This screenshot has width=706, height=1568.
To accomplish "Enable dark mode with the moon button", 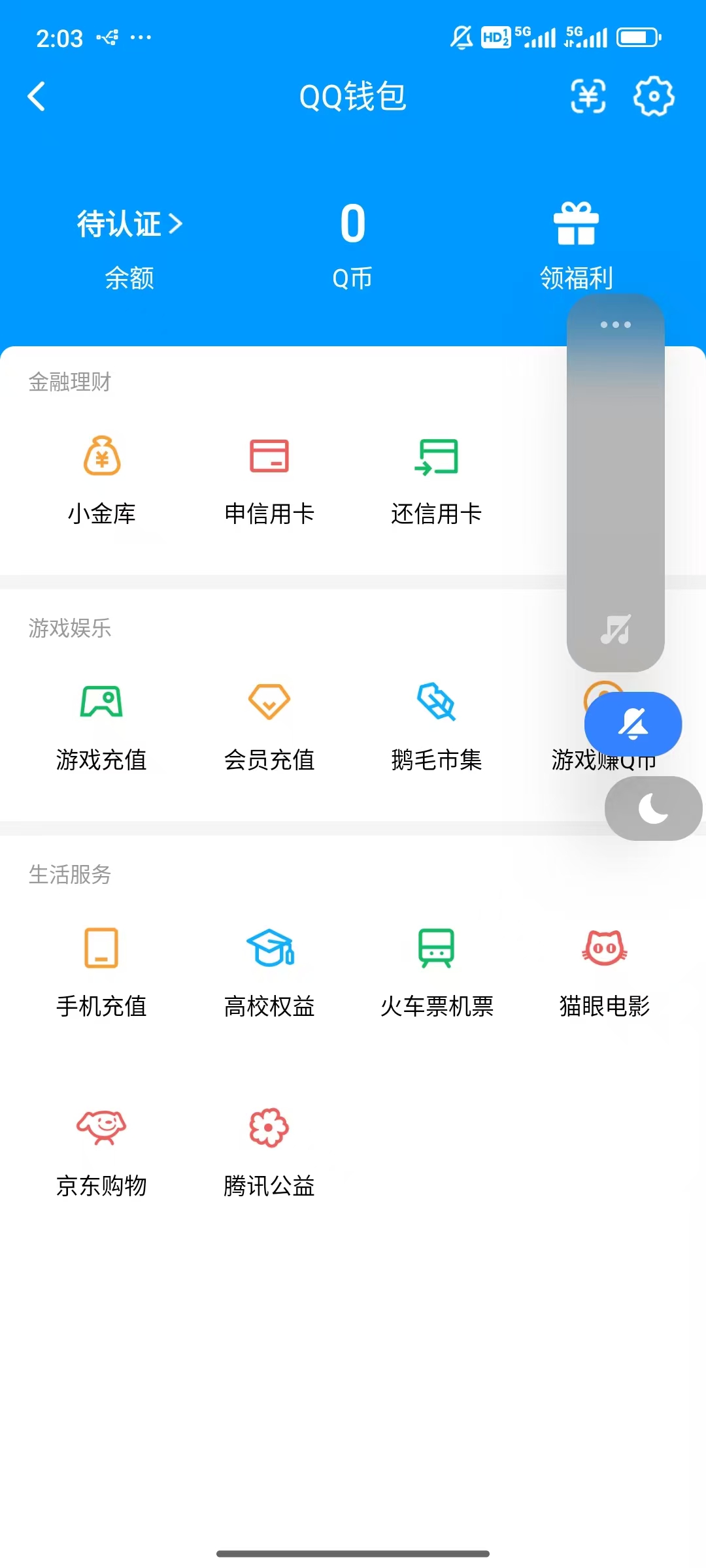I will (x=653, y=808).
